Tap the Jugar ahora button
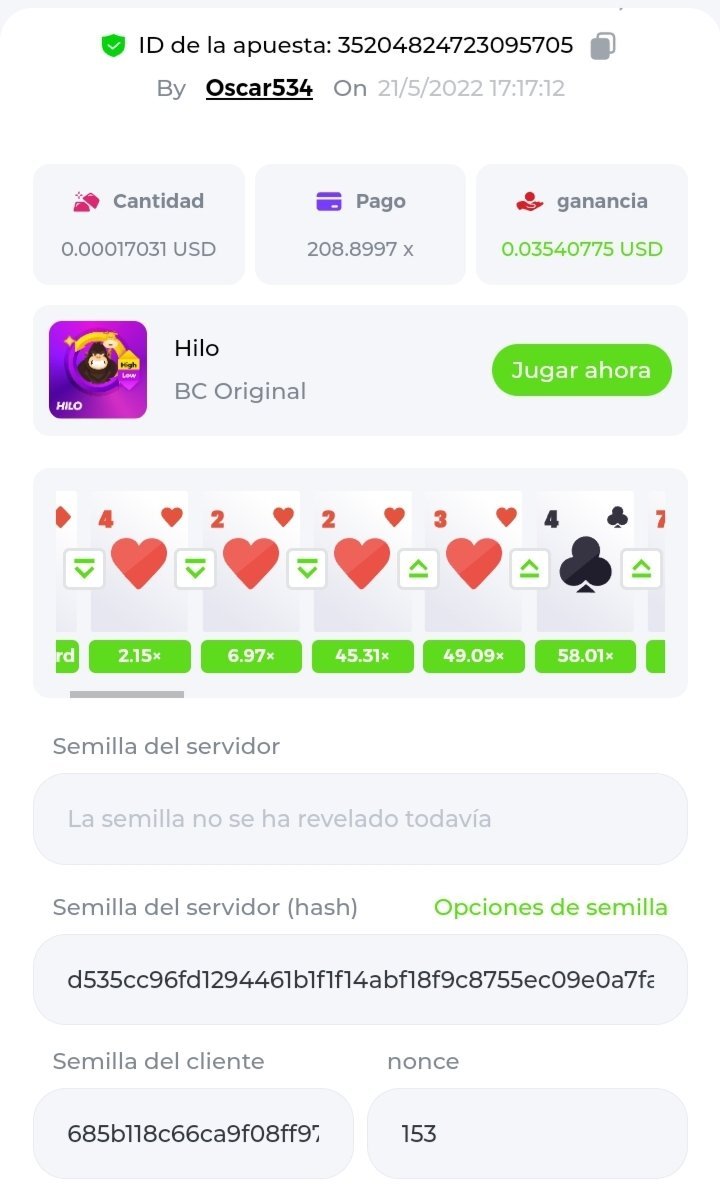Viewport: 720px width, 1192px height. click(581, 370)
